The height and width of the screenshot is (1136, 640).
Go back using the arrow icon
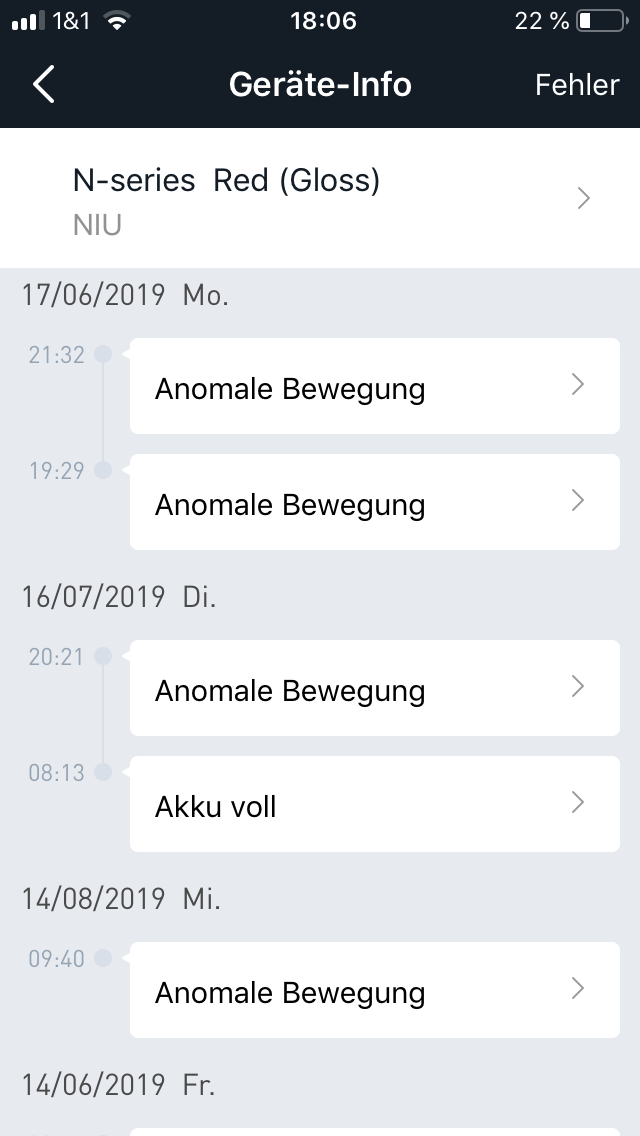44,85
